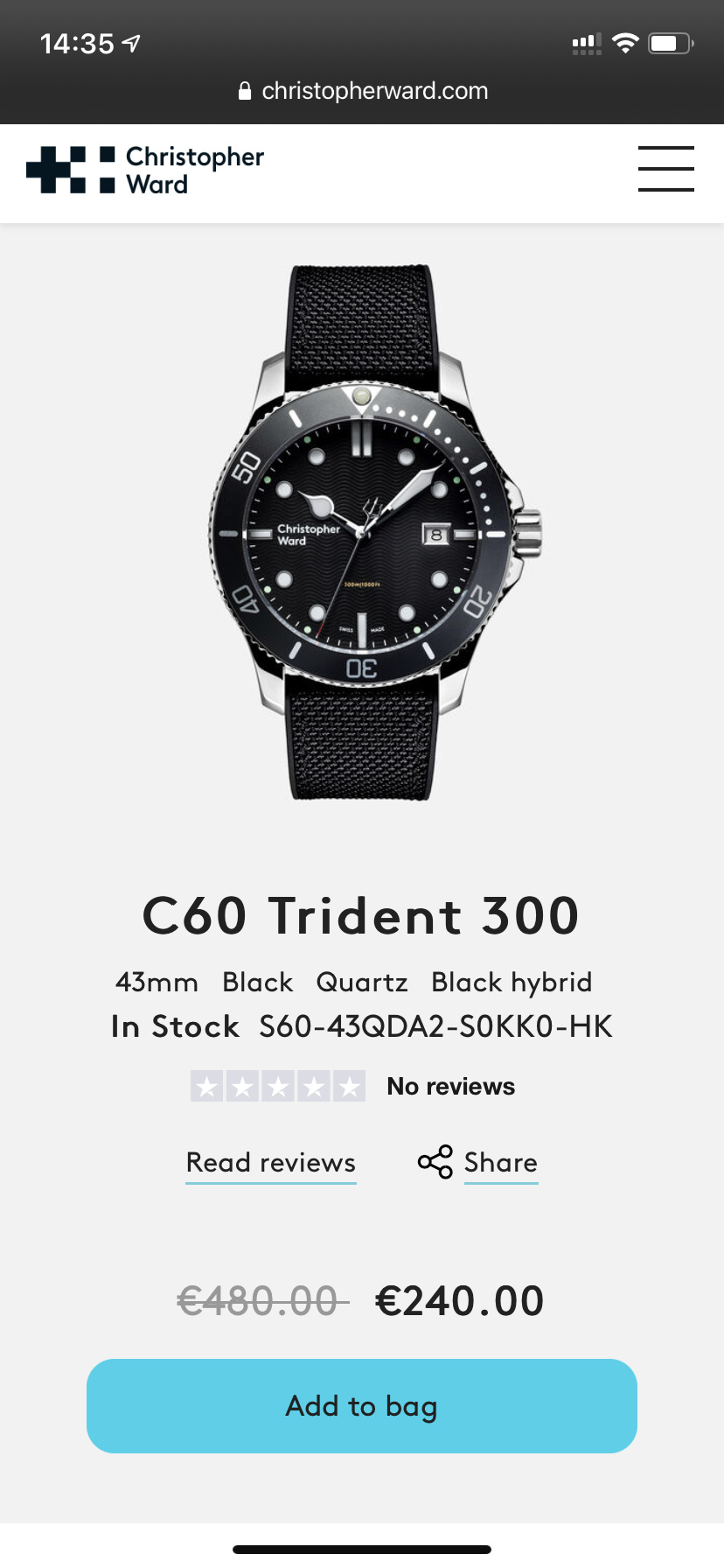Go to Christopher Ward homepage

[x=145, y=170]
